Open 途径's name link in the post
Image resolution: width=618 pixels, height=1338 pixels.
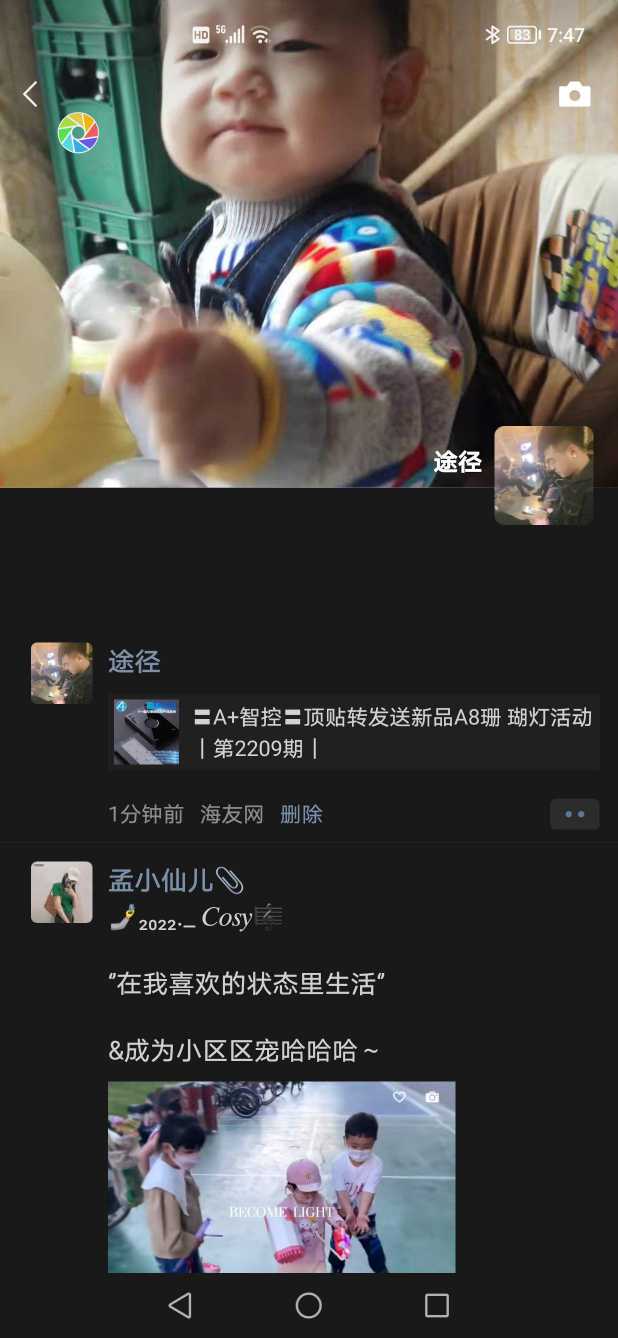coord(134,662)
